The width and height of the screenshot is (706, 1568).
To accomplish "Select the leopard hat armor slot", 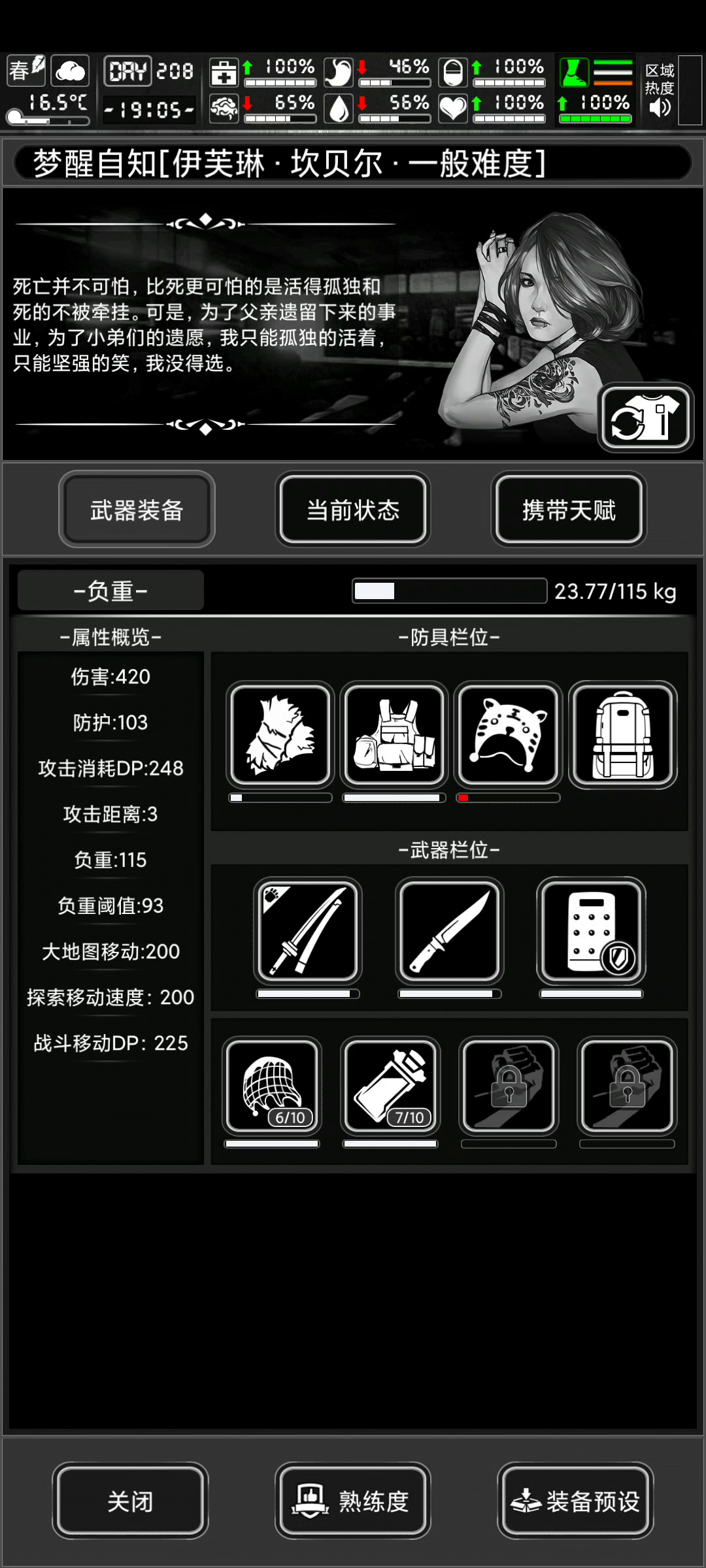I will point(508,735).
